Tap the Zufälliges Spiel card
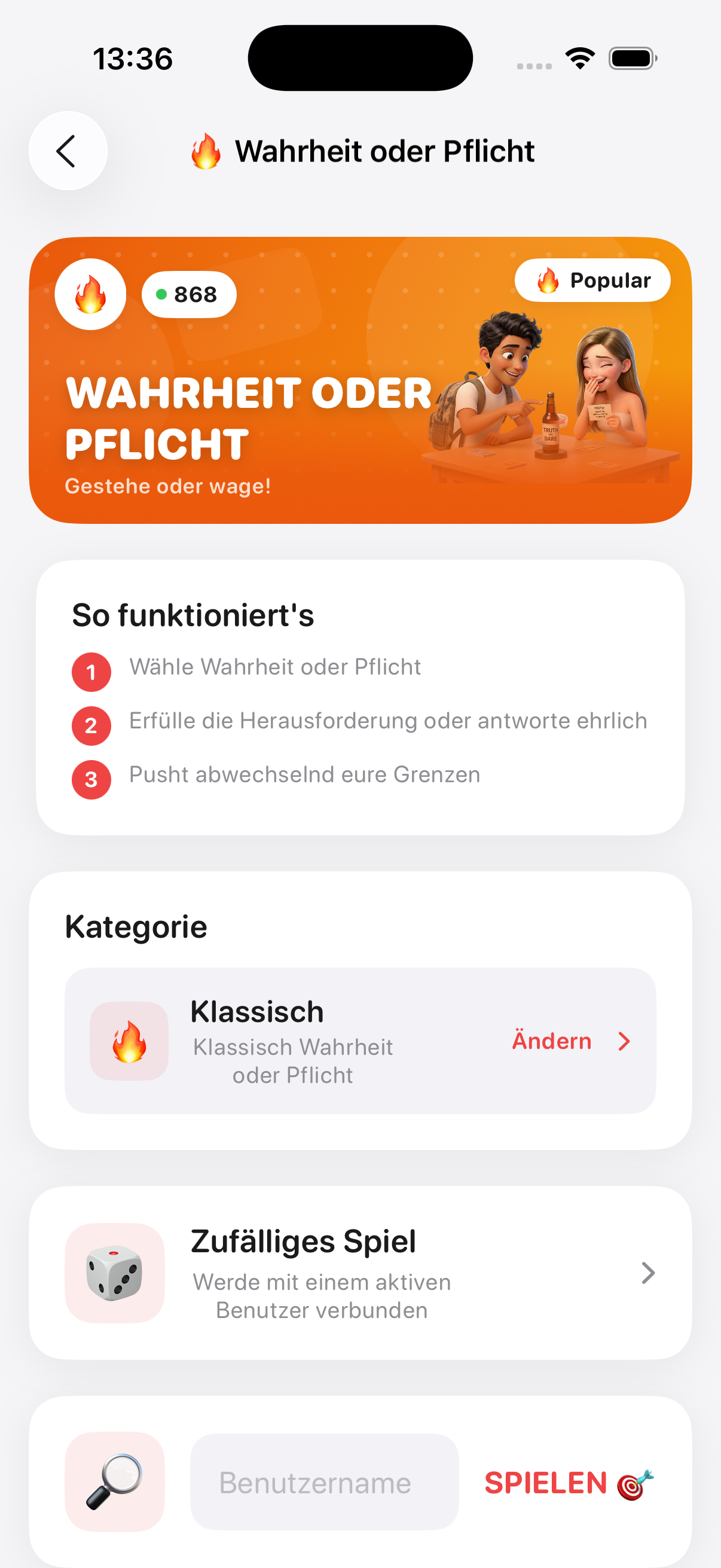 [360, 1272]
